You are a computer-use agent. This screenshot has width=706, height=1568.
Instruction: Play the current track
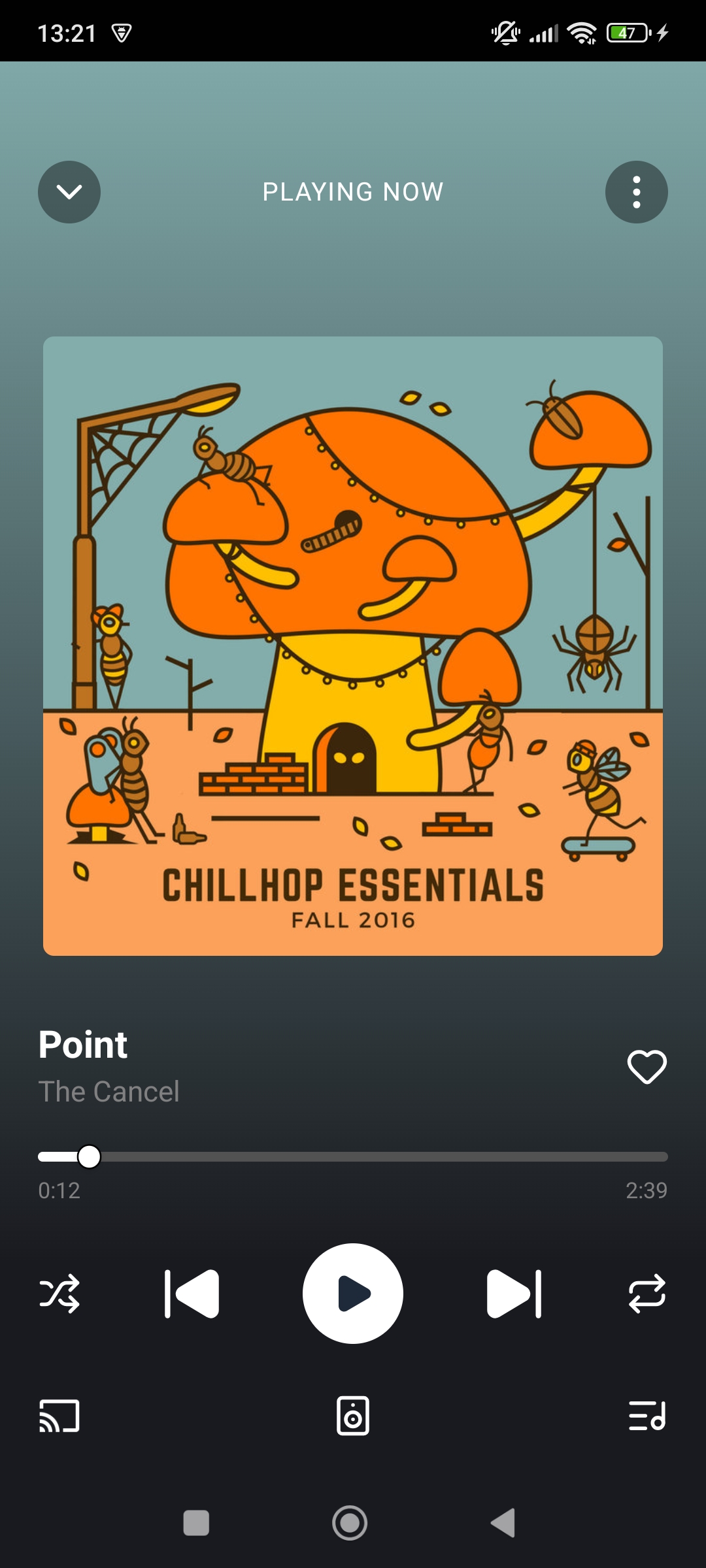click(353, 1294)
